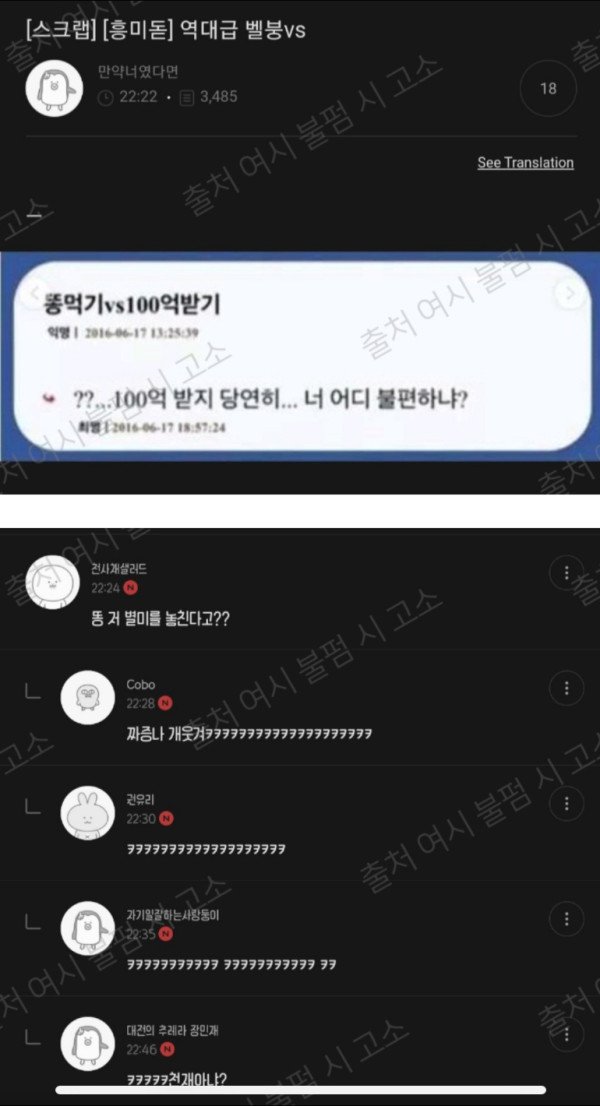Show the next image in the post
This screenshot has width=600, height=1106.
tap(571, 295)
